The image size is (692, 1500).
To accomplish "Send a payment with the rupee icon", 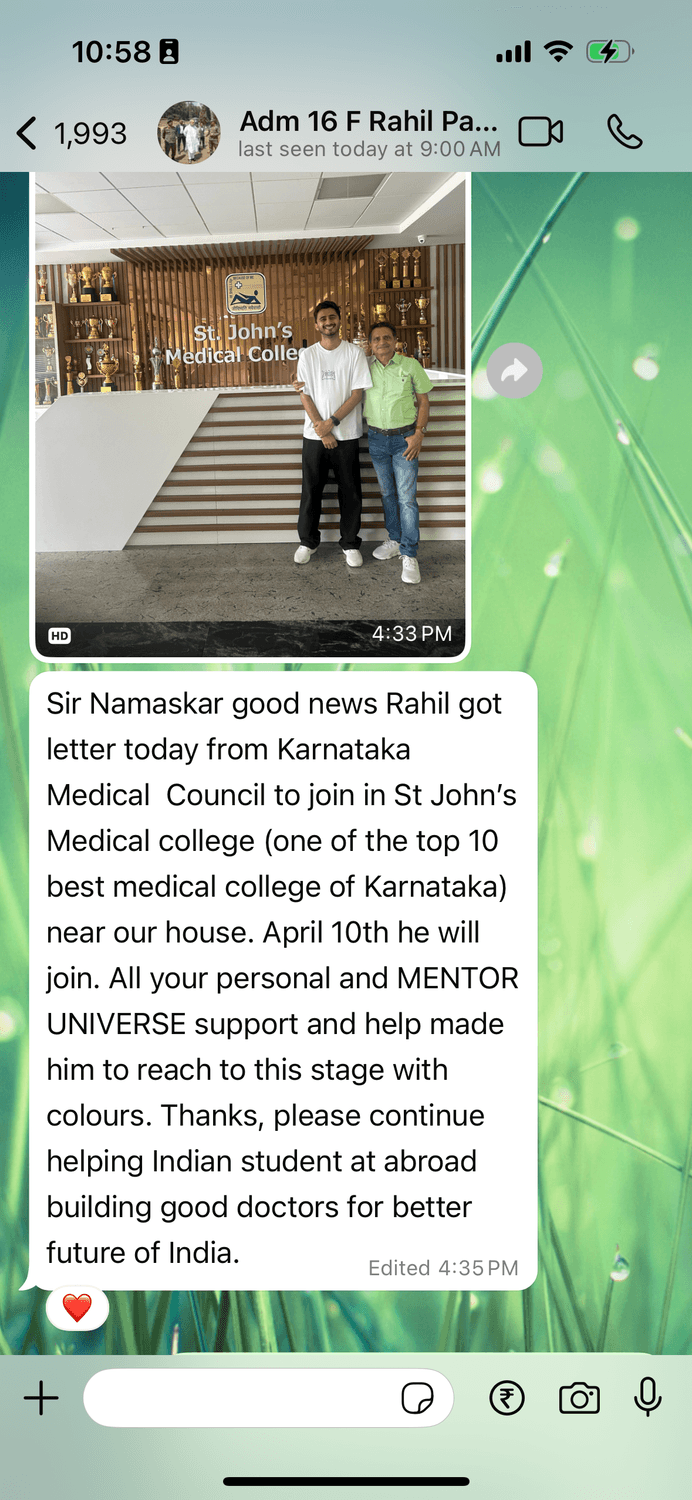I will 507,1398.
